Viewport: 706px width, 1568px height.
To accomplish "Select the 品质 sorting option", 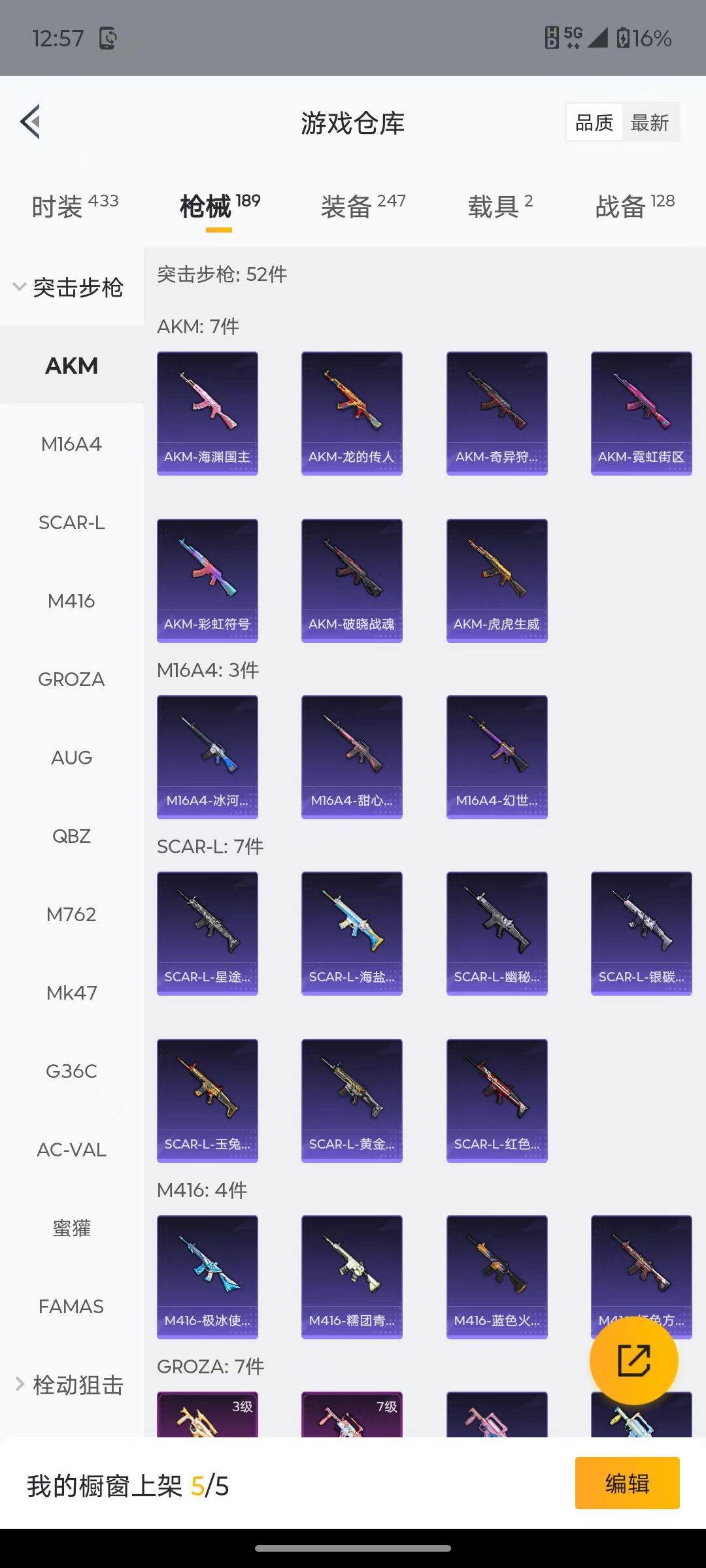I will coord(594,122).
